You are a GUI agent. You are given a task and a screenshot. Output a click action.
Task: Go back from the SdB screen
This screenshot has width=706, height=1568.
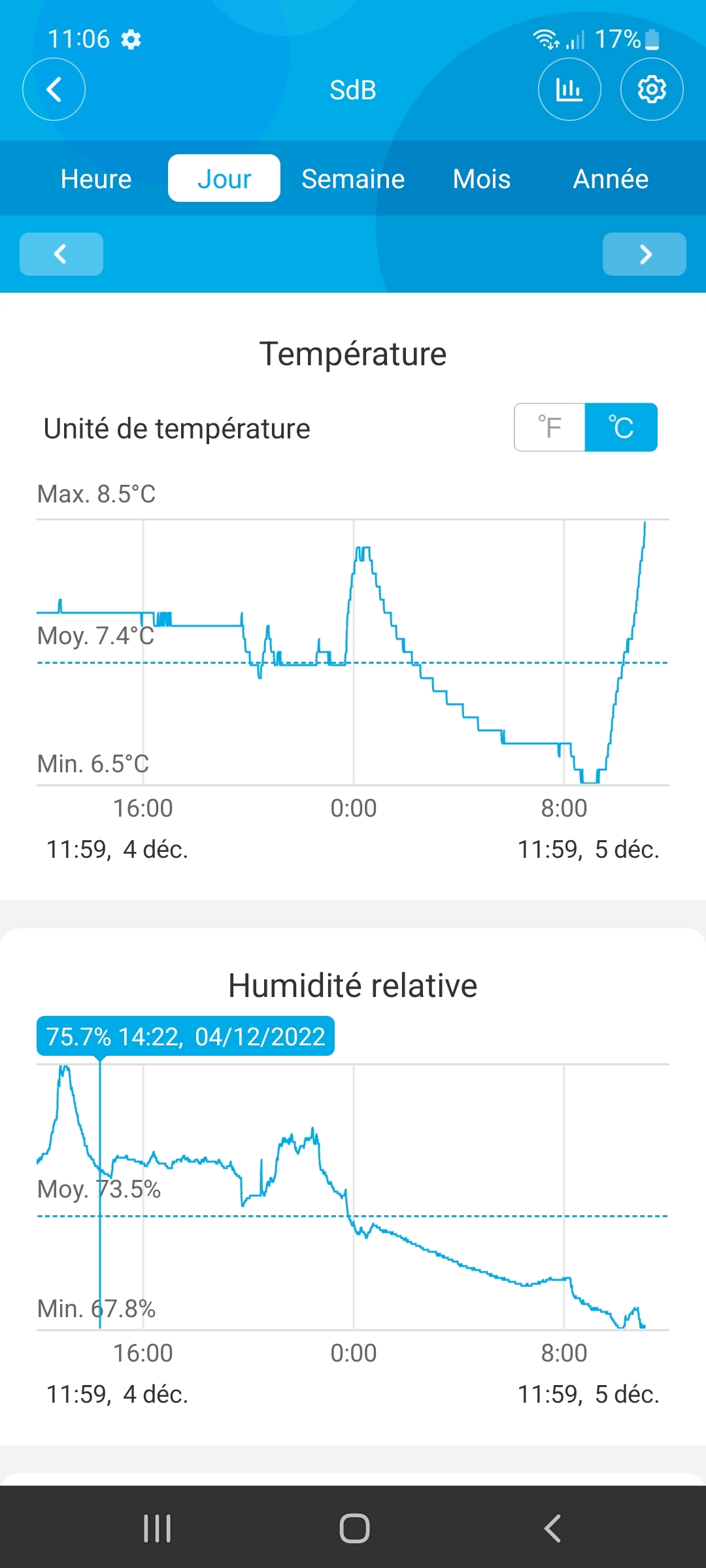tap(54, 90)
